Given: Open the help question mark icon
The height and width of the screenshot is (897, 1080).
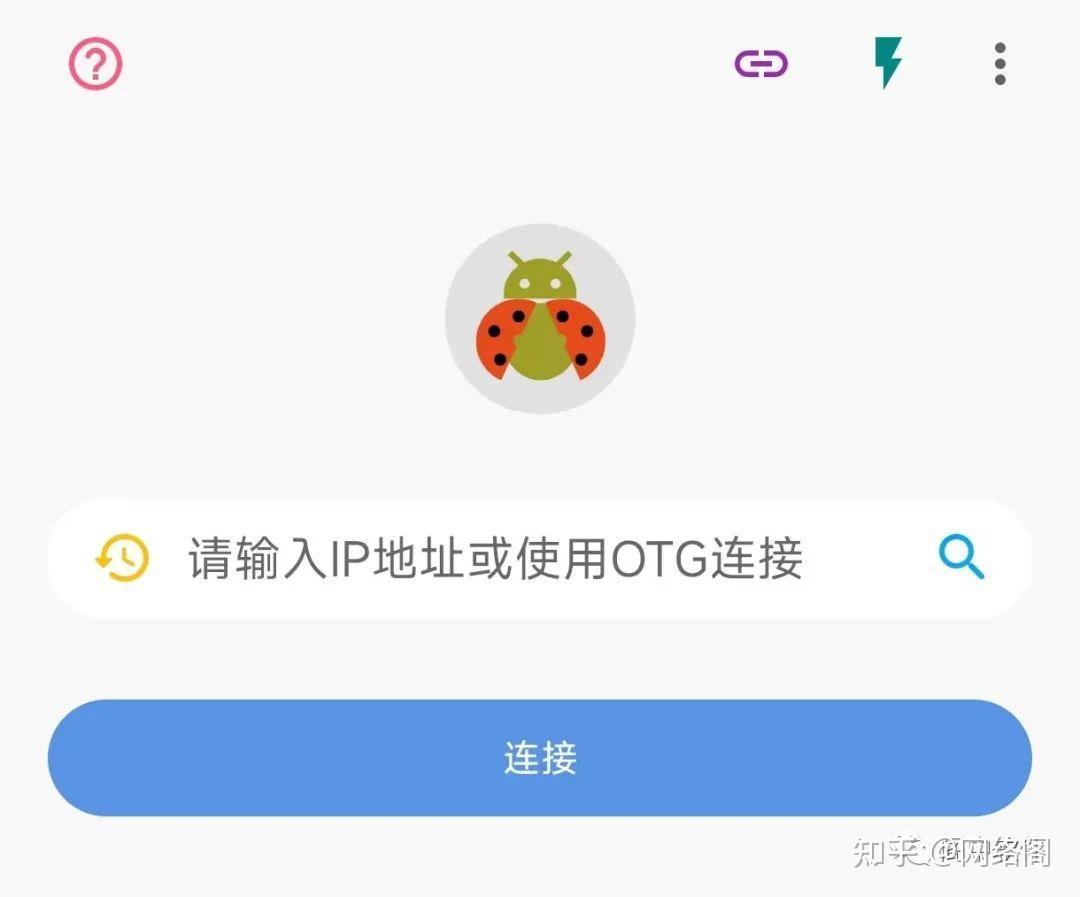Looking at the screenshot, I should [x=95, y=65].
